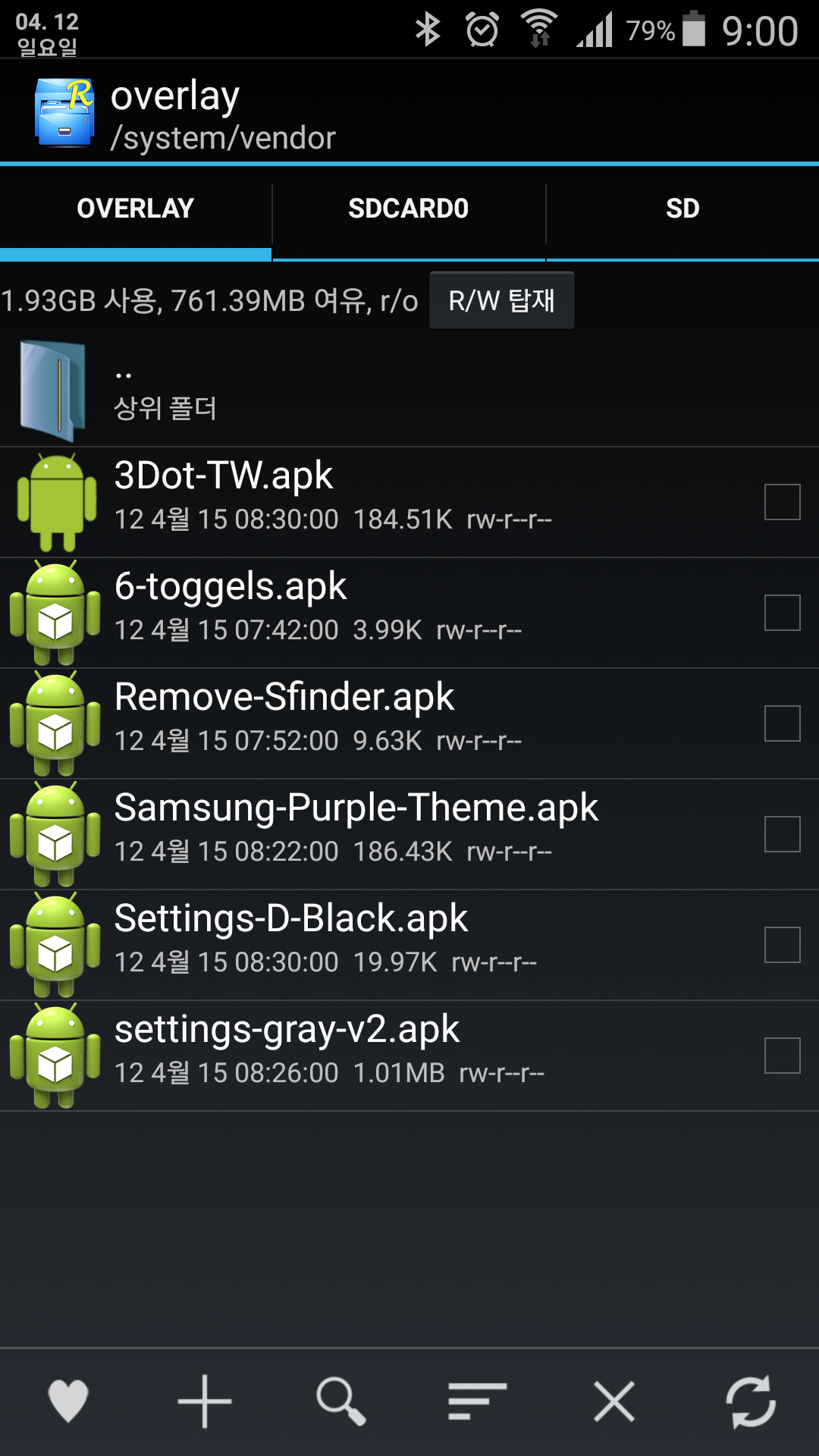Open the search magnifier
The width and height of the screenshot is (819, 1456).
(341, 1401)
